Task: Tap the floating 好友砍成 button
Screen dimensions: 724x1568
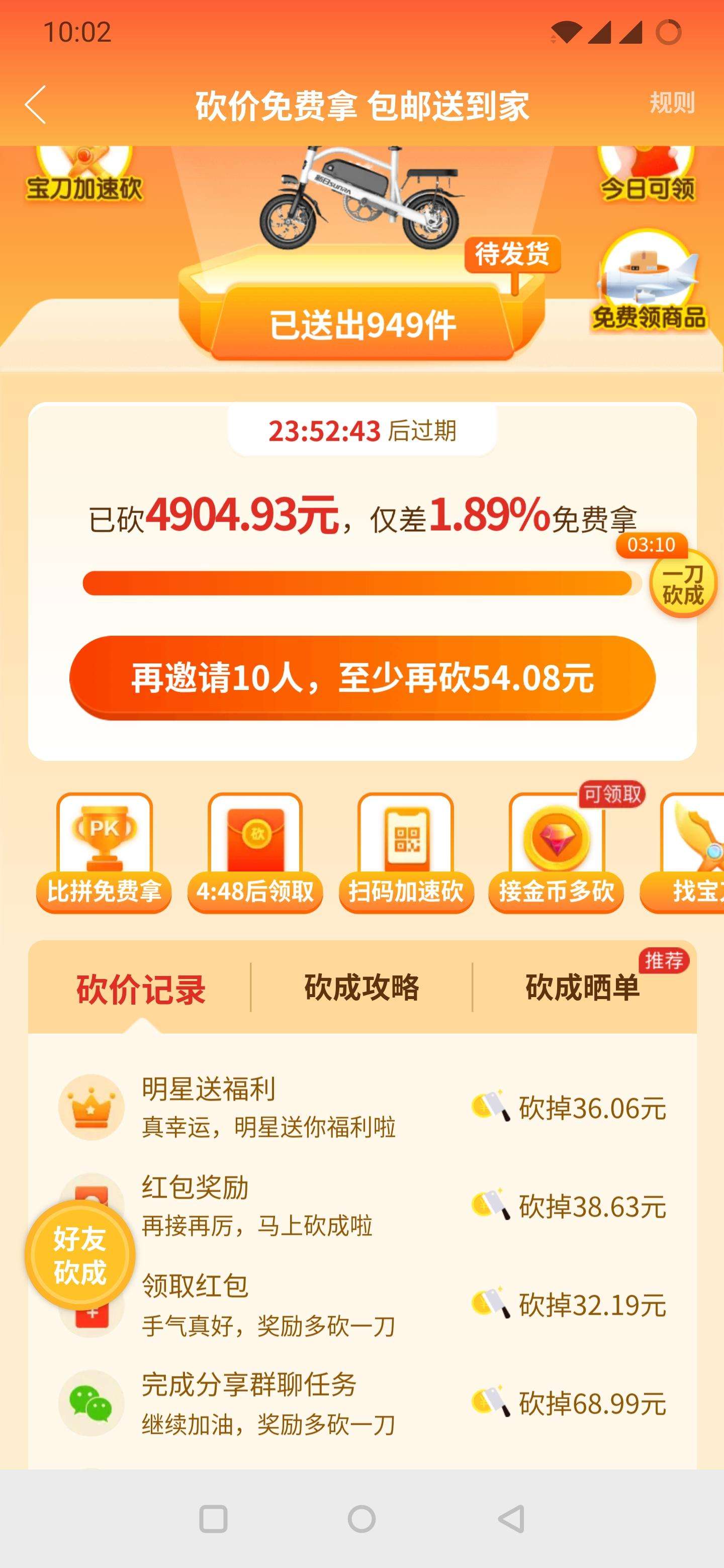Action: pos(80,1255)
